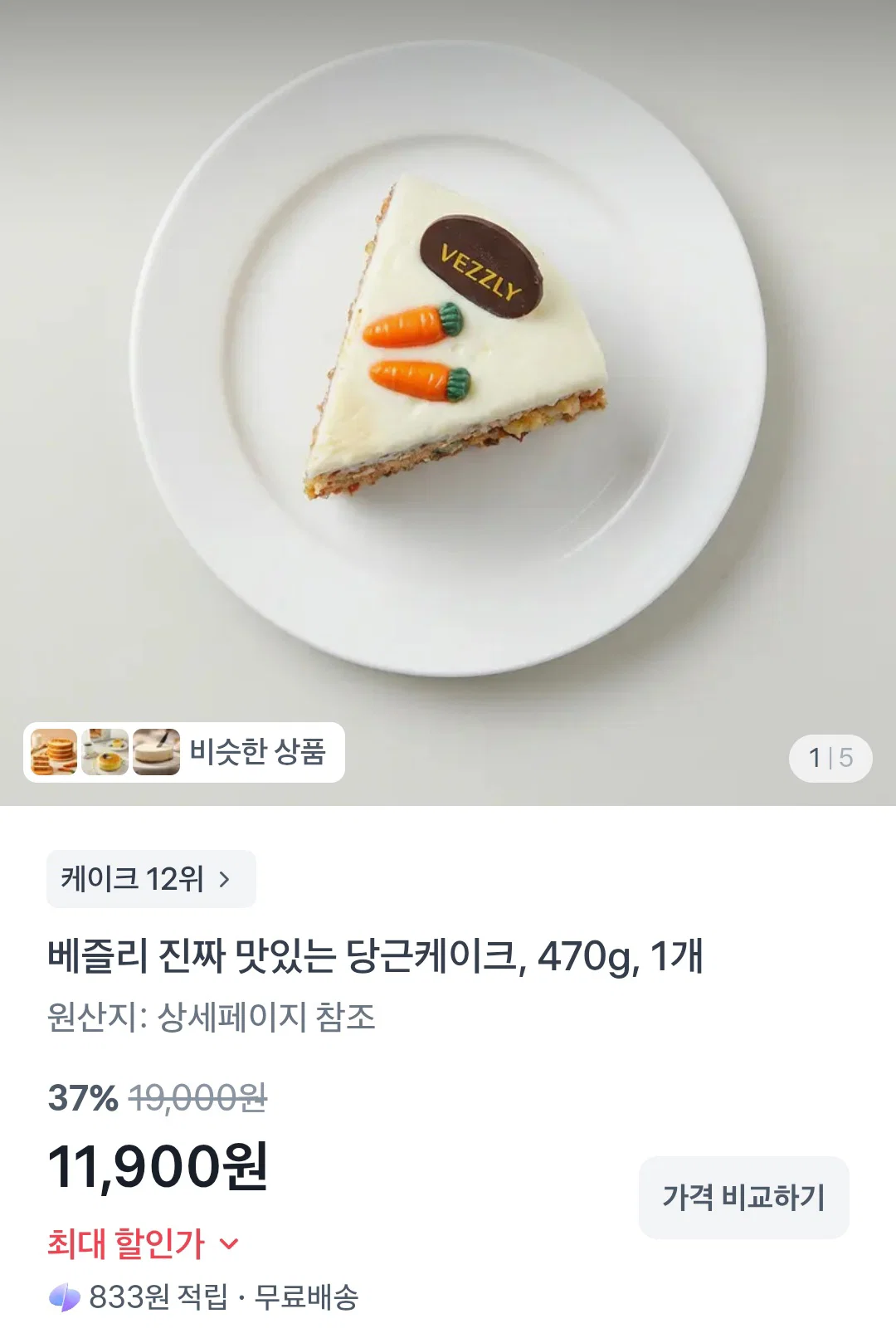896x1338 pixels.
Task: Open the 케이크 12위 ranking chip
Action: click(151, 879)
